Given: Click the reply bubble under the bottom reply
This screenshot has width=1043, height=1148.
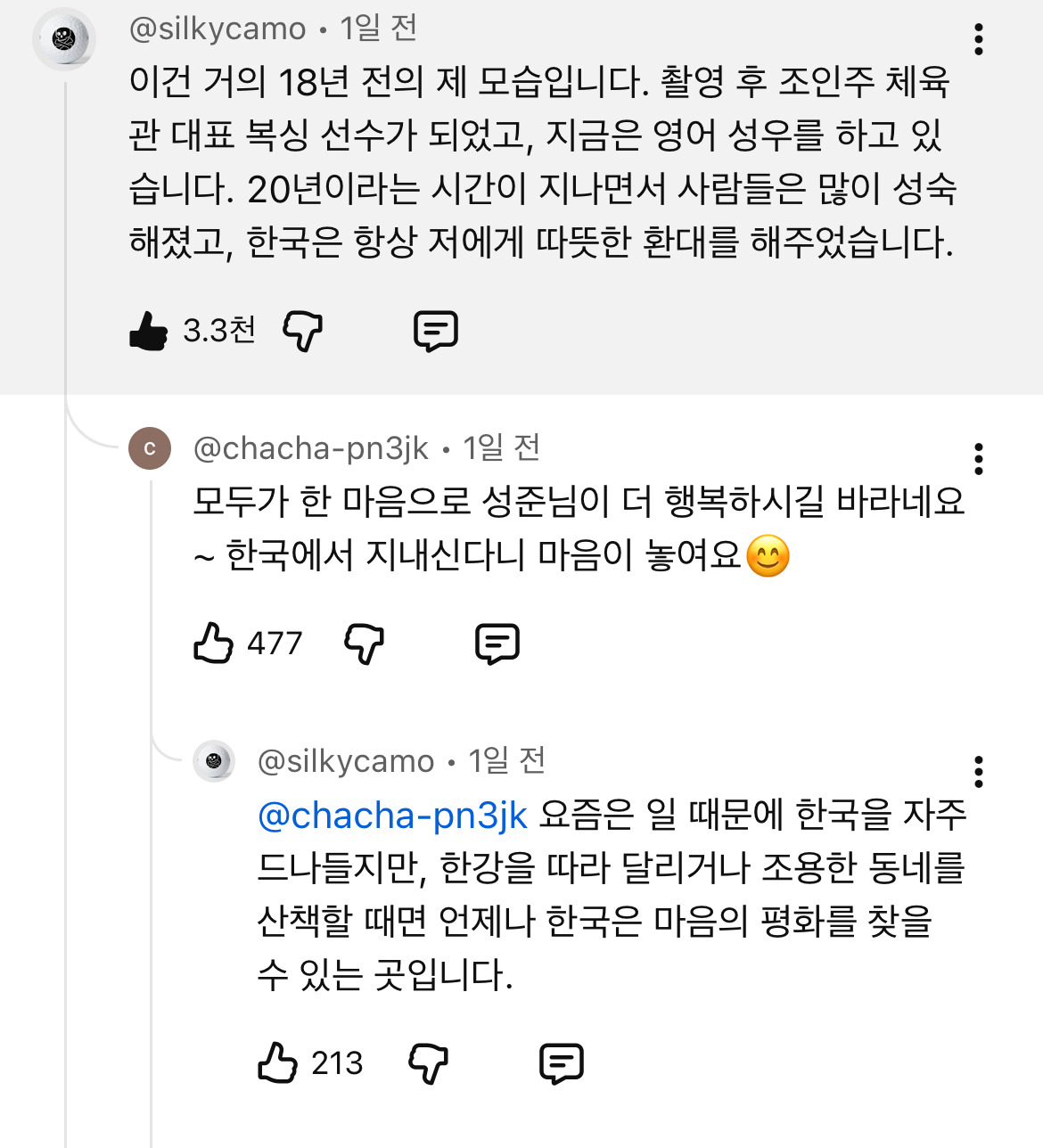Looking at the screenshot, I should tap(562, 1062).
